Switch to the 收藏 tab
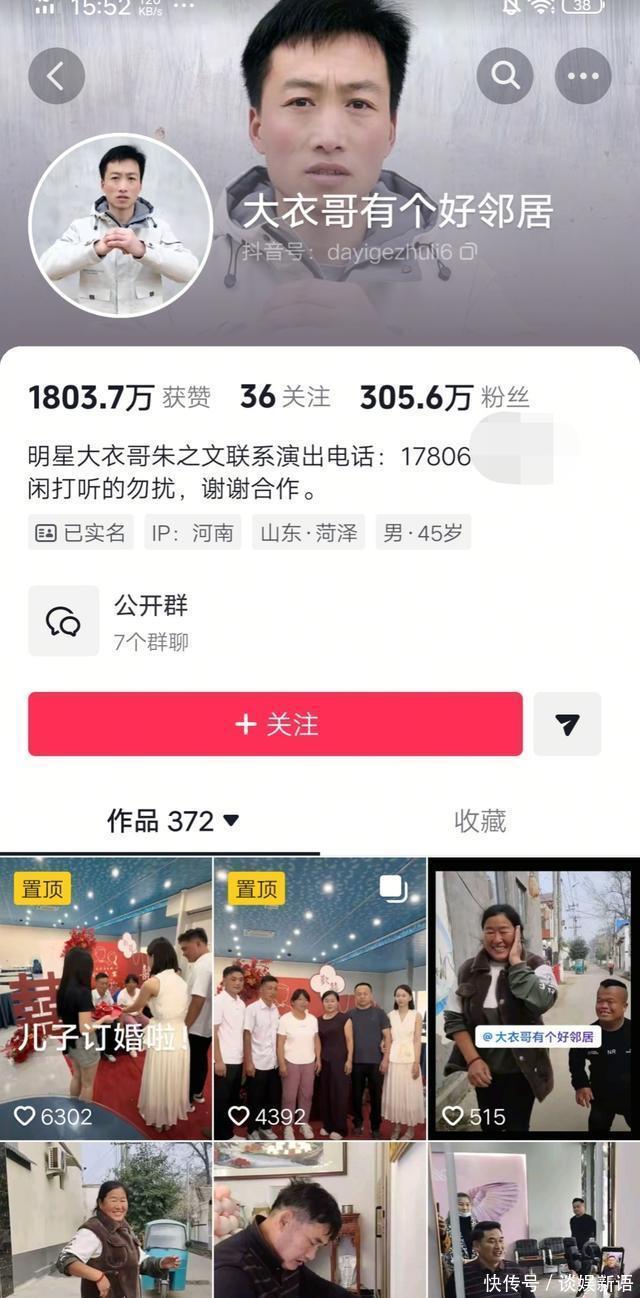 click(480, 821)
